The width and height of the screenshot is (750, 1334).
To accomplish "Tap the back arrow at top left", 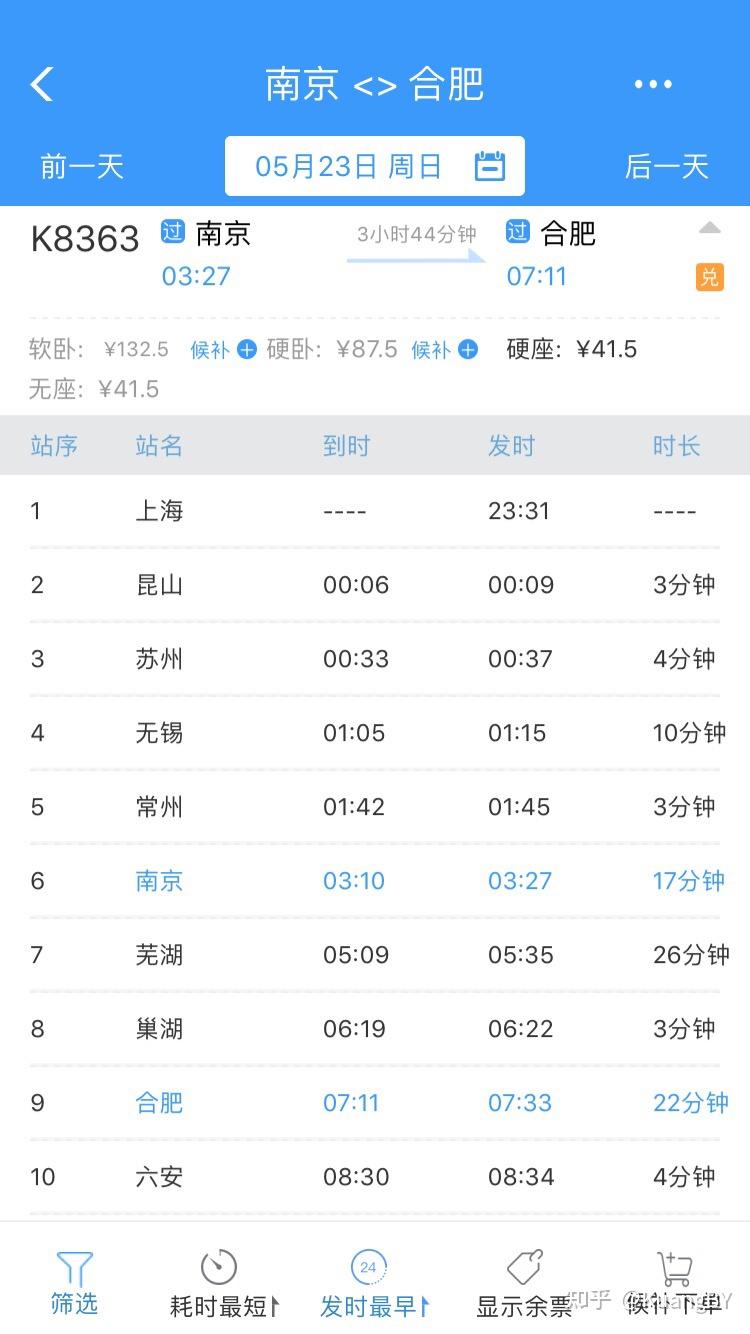I will point(40,84).
